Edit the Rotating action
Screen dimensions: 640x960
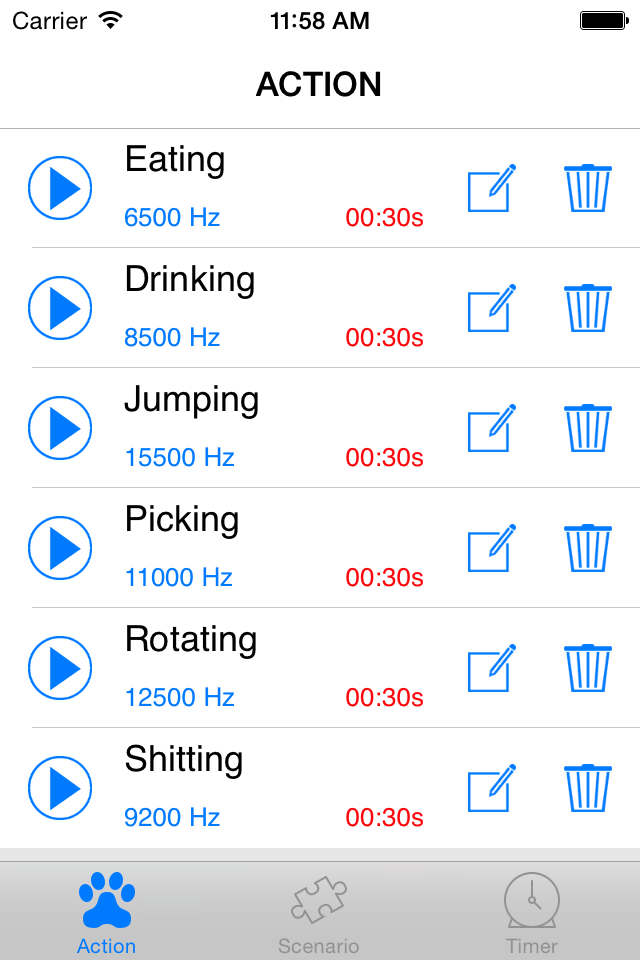click(492, 668)
